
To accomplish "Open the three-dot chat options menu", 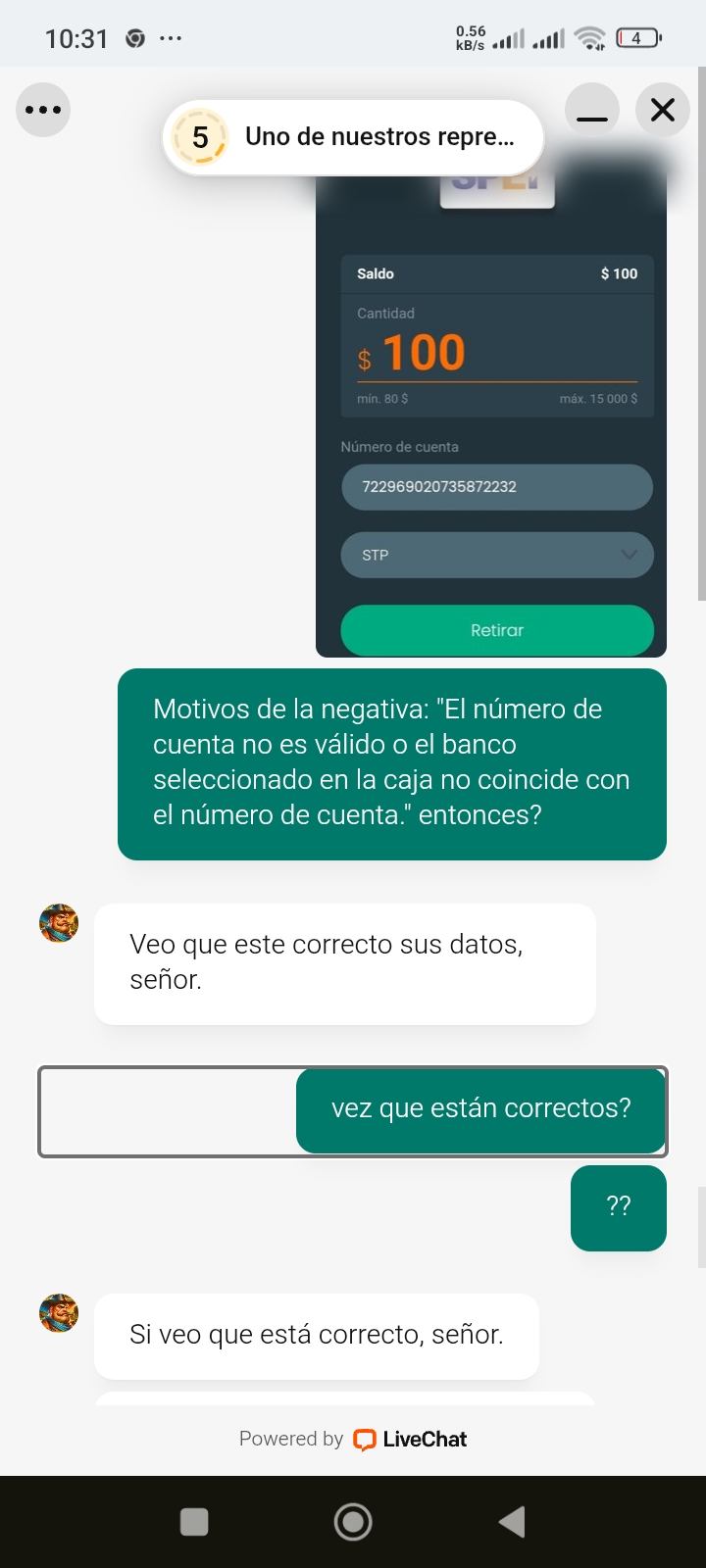I will [x=43, y=110].
